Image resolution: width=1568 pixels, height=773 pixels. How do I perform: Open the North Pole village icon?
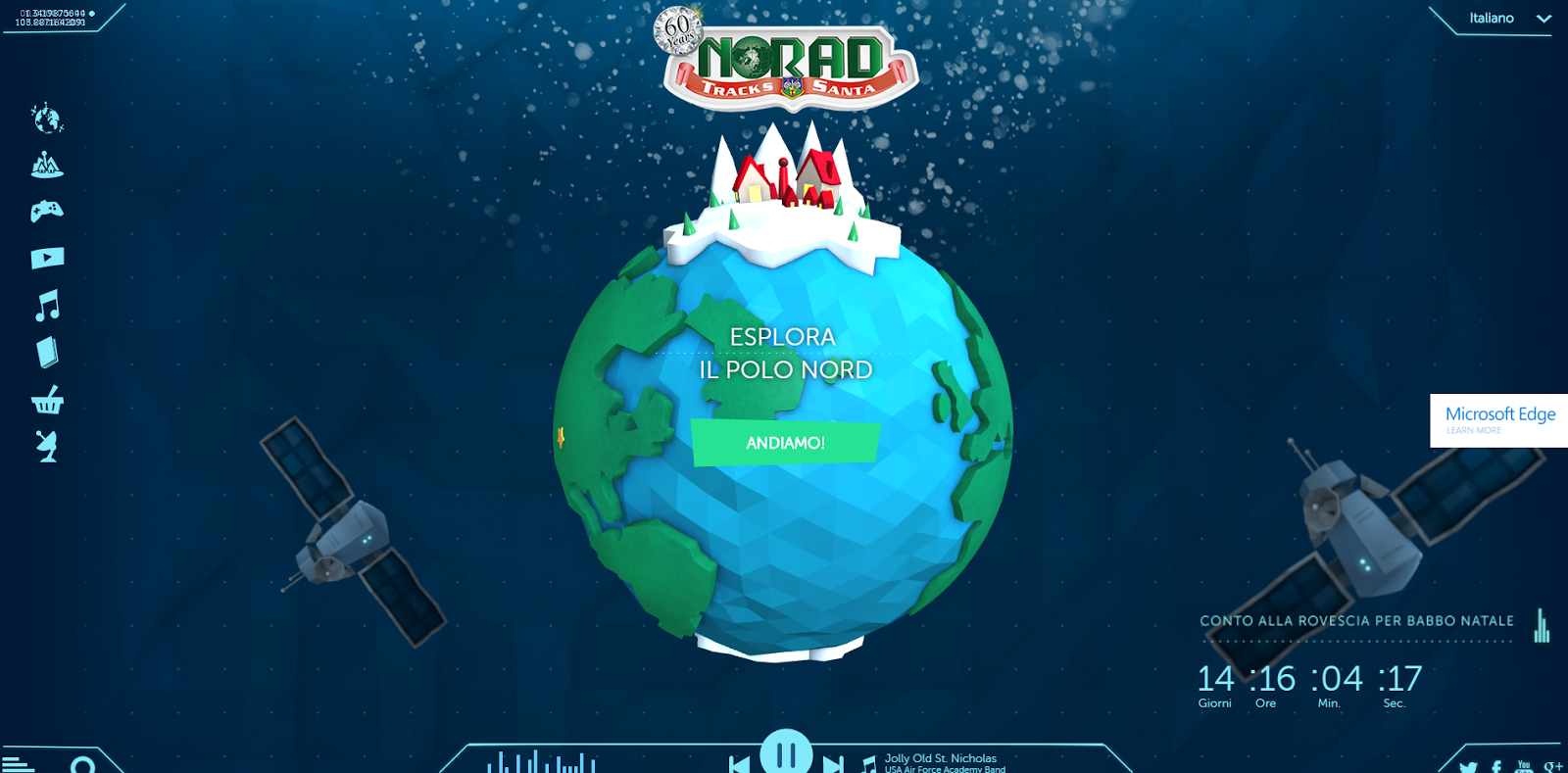point(46,165)
